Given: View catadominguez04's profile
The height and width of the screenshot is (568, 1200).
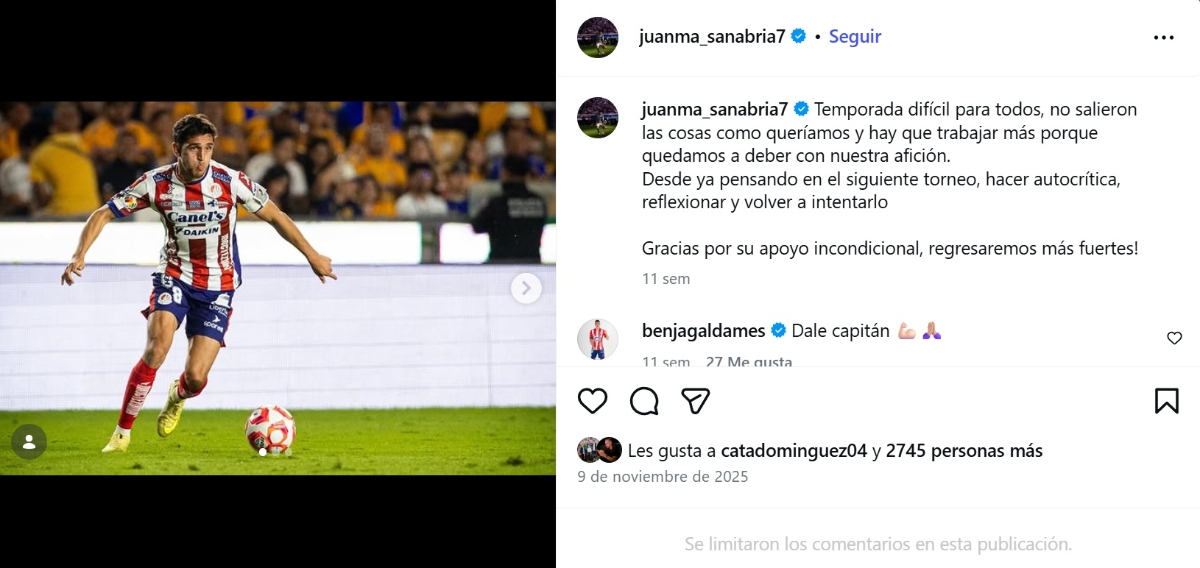Looking at the screenshot, I should pyautogui.click(x=793, y=451).
